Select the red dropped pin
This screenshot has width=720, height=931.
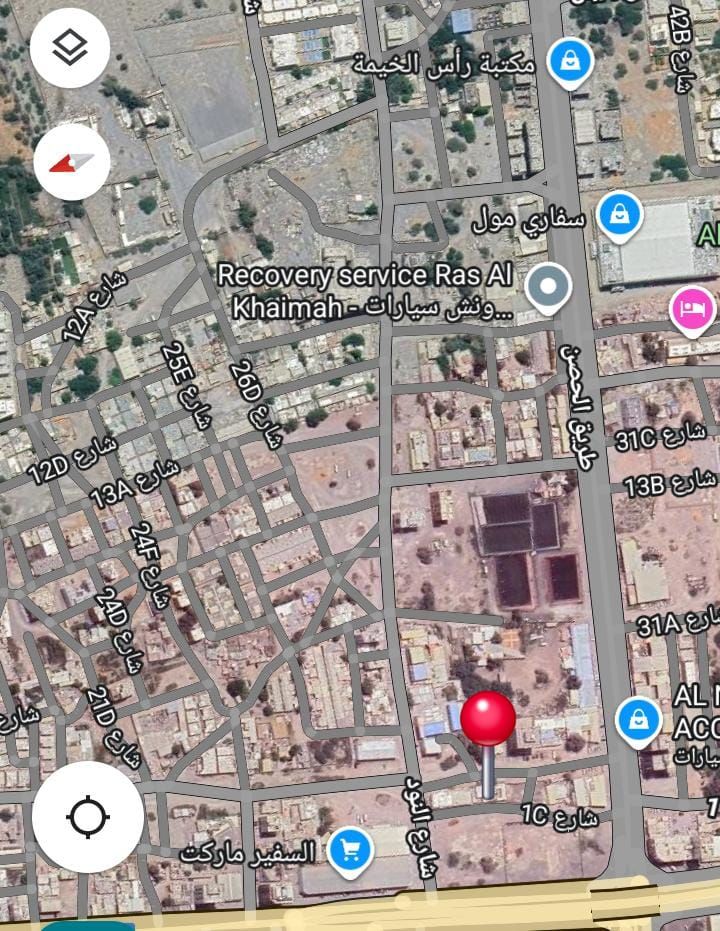tap(487, 720)
